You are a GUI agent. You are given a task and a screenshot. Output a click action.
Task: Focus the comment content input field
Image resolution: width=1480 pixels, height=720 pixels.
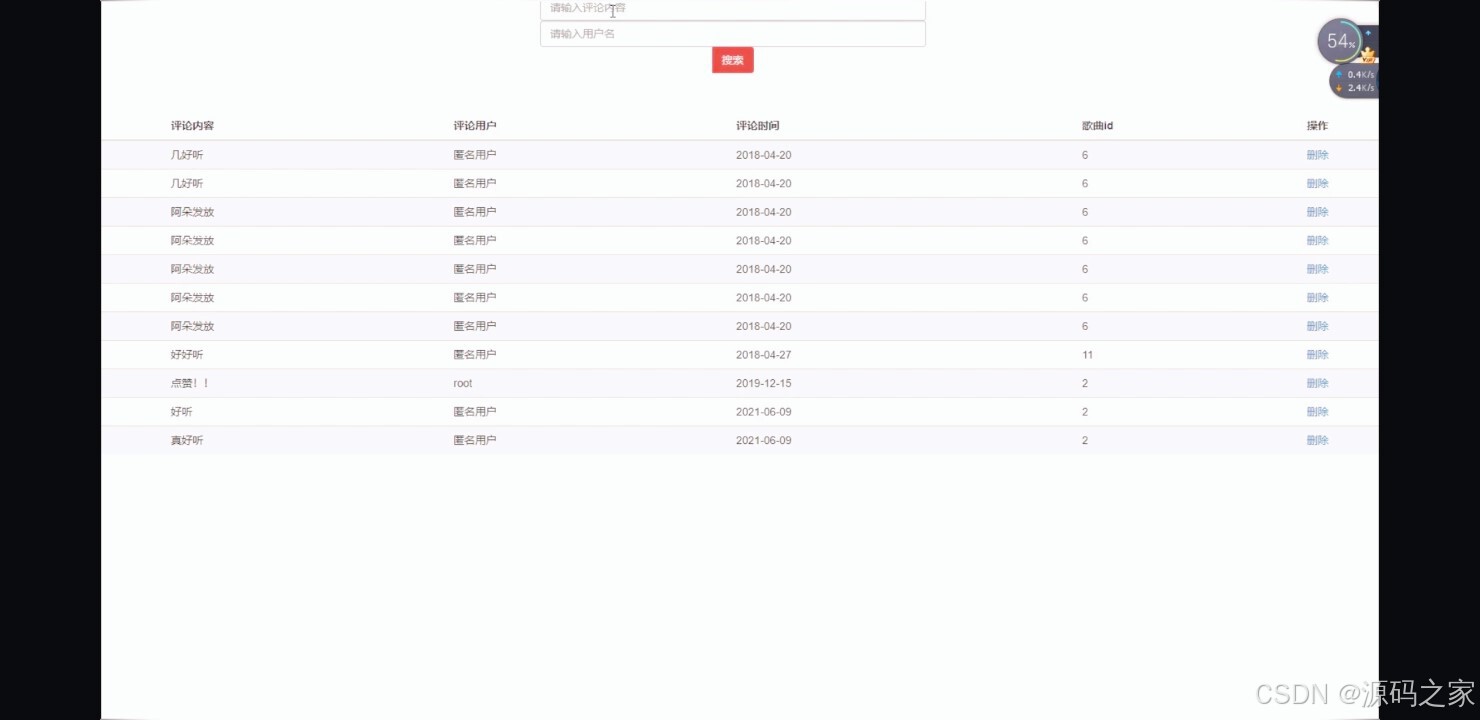732,9
